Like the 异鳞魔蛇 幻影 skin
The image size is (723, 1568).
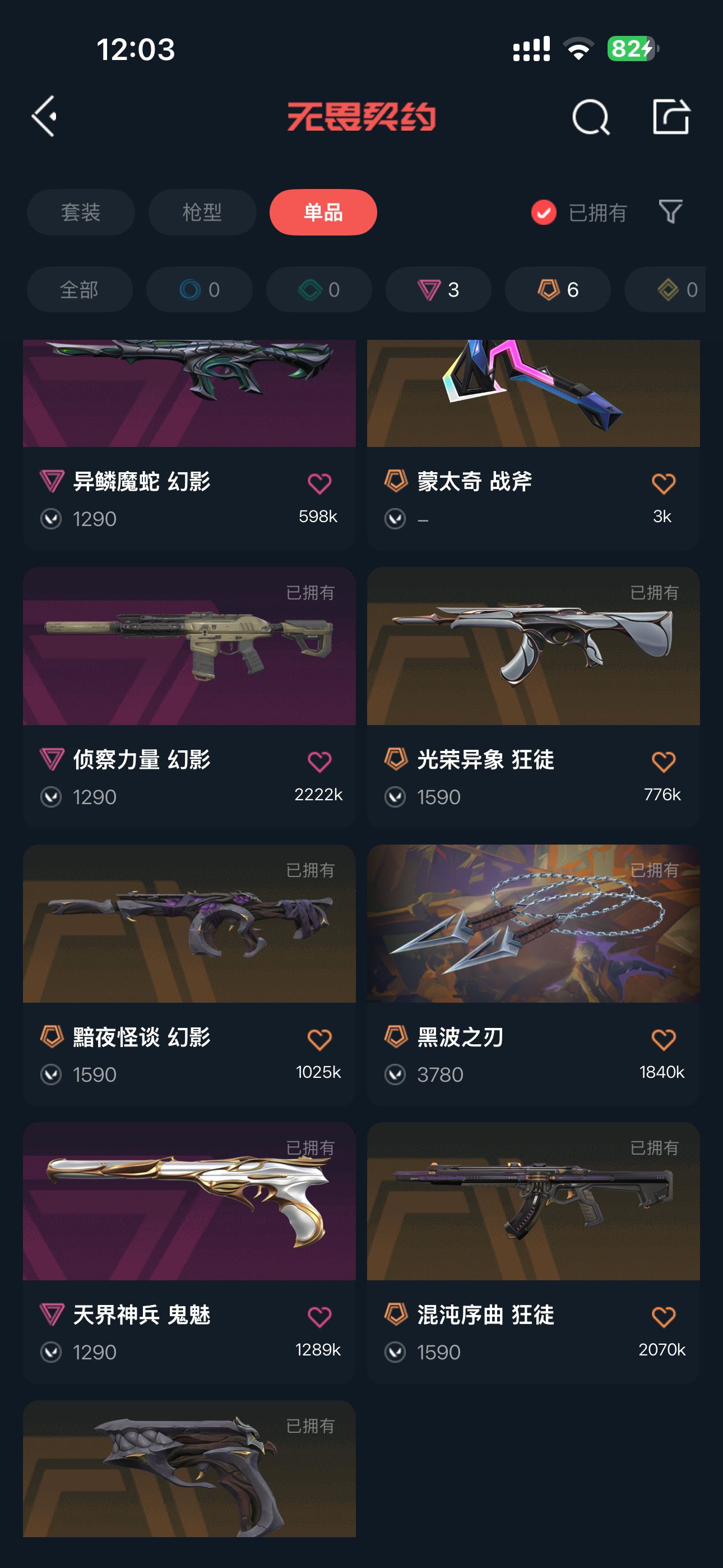(x=319, y=484)
